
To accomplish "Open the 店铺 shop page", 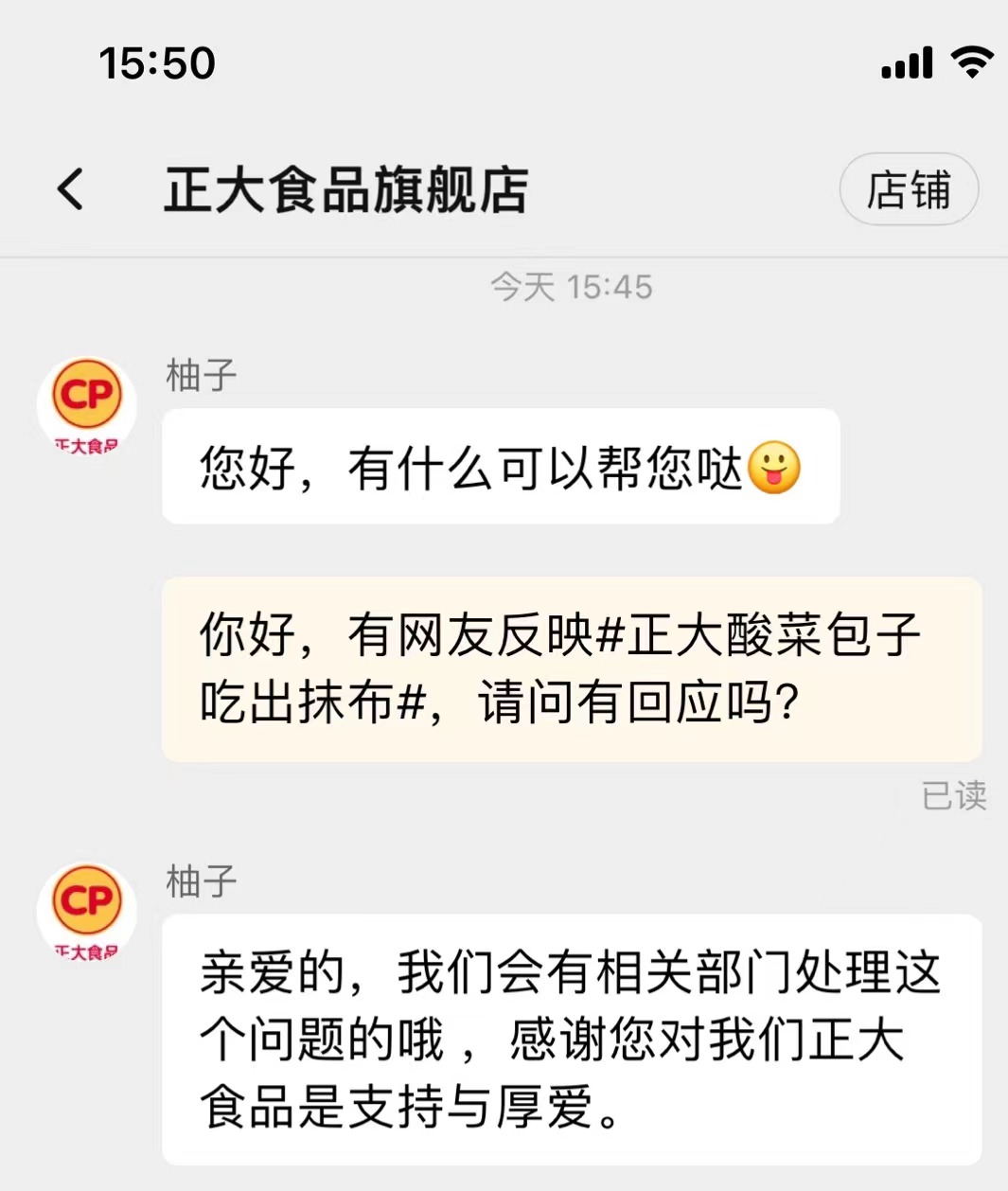I will click(909, 188).
